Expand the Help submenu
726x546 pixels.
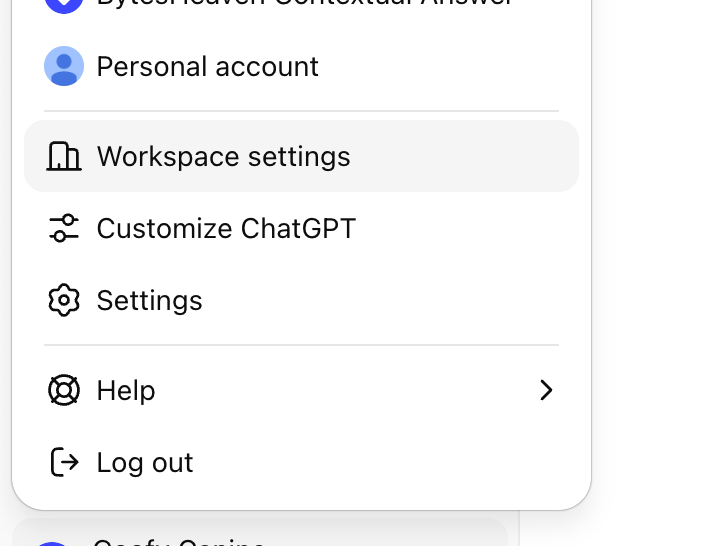(x=300, y=390)
